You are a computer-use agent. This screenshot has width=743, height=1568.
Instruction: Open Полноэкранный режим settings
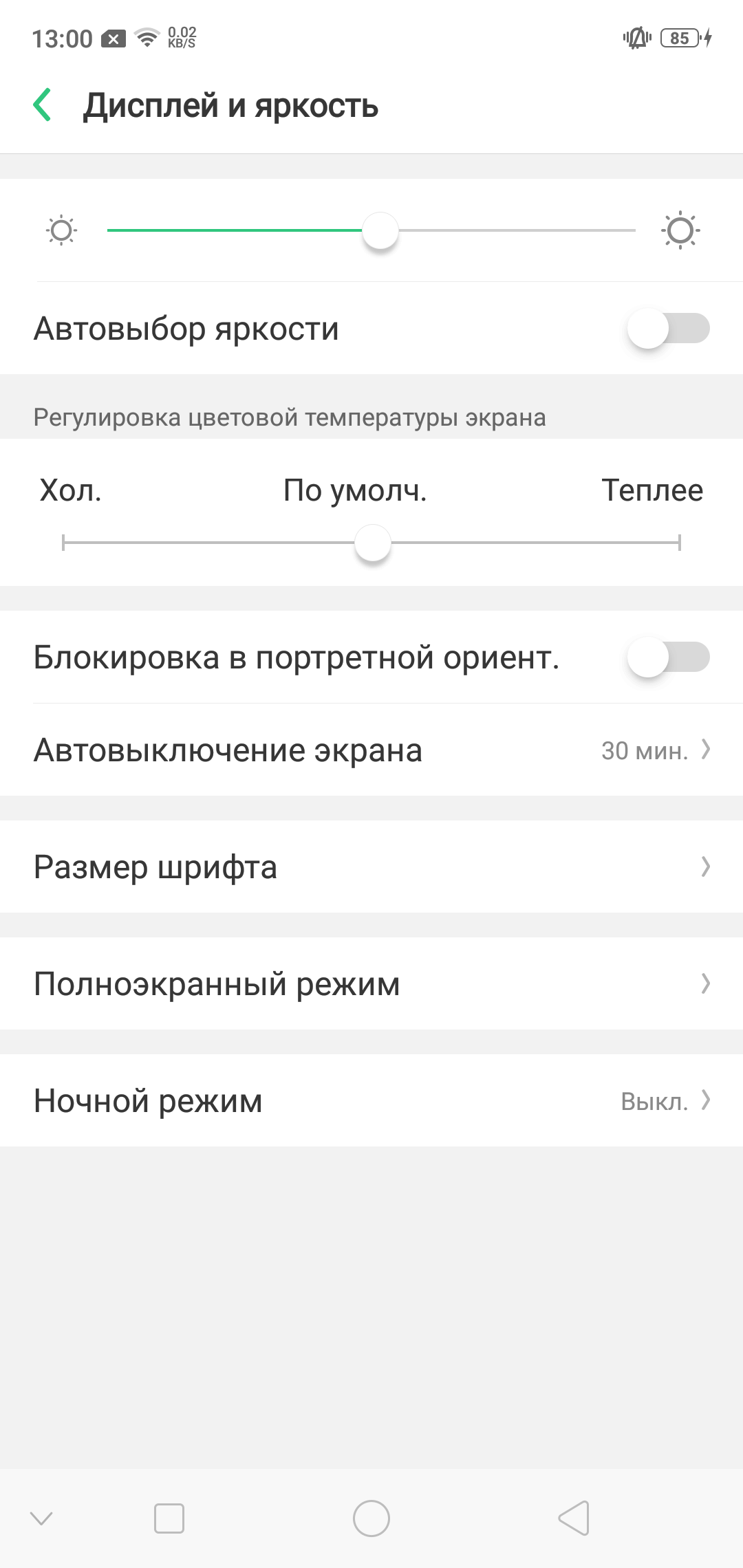(371, 984)
